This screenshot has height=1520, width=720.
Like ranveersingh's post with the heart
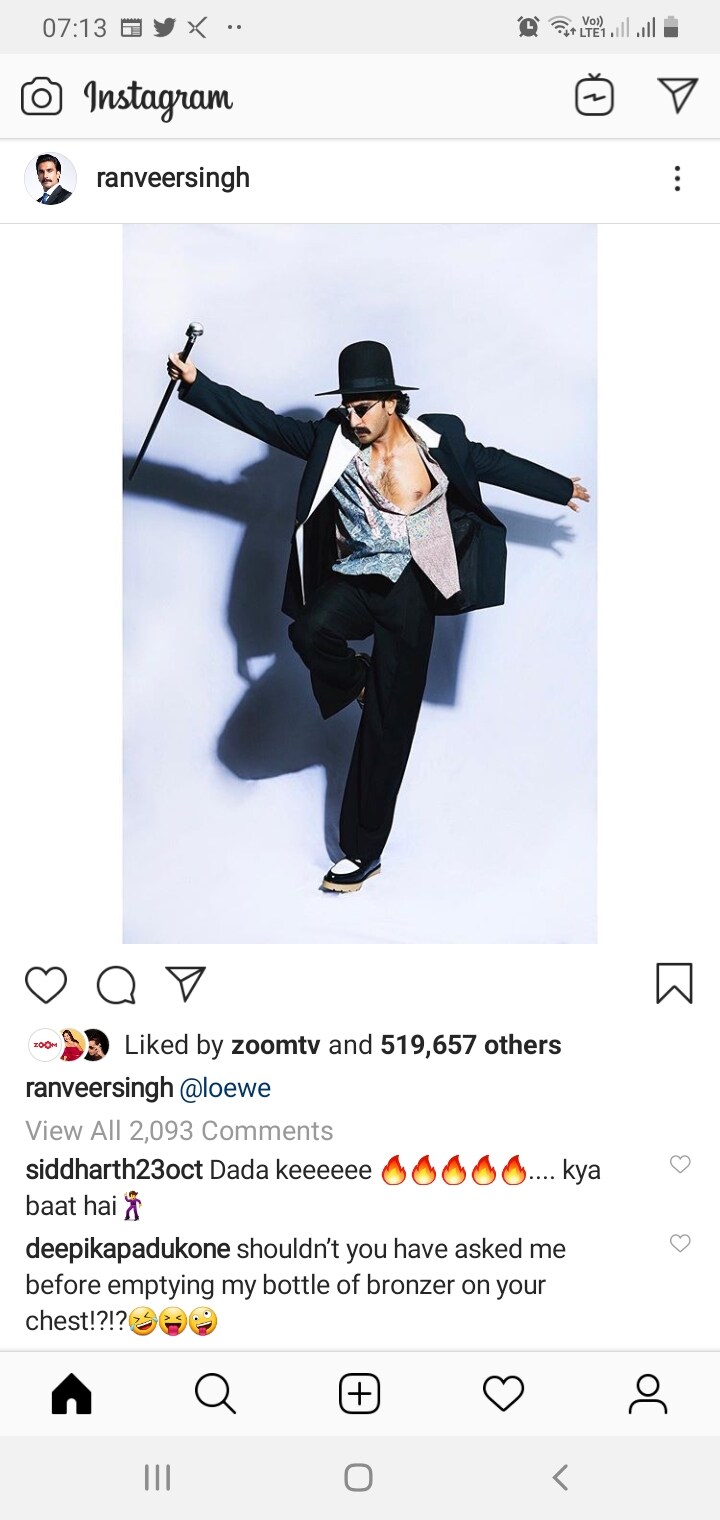click(46, 984)
